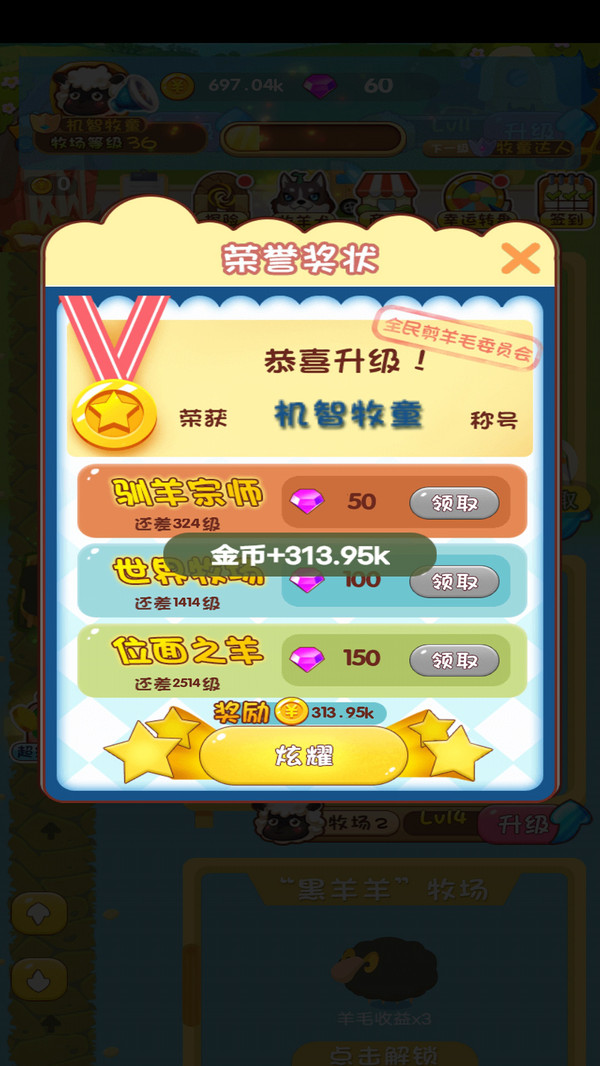The height and width of the screenshot is (1066, 600).
Task: Tap the yellow 炫耀 button
Action: (x=303, y=755)
